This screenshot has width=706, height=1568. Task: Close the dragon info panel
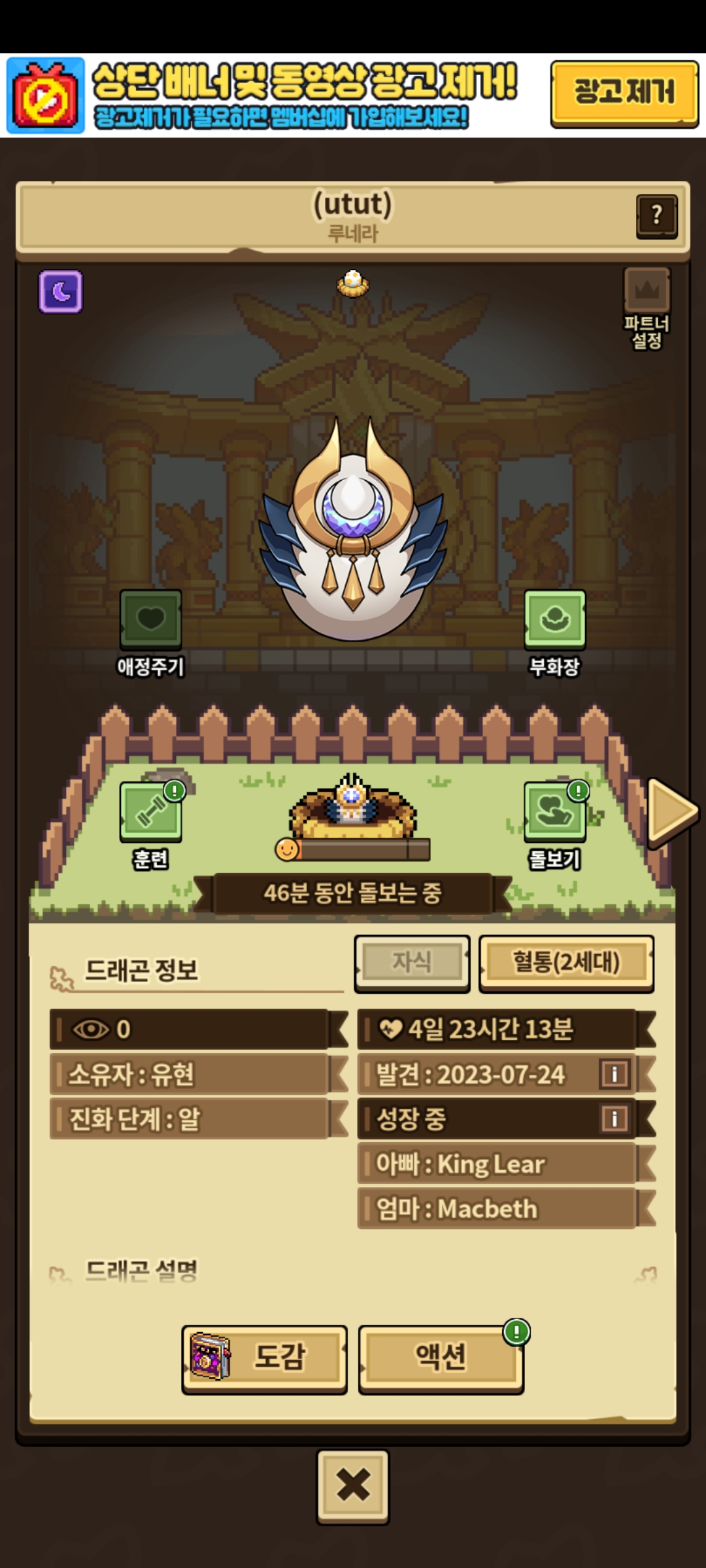click(x=353, y=1486)
